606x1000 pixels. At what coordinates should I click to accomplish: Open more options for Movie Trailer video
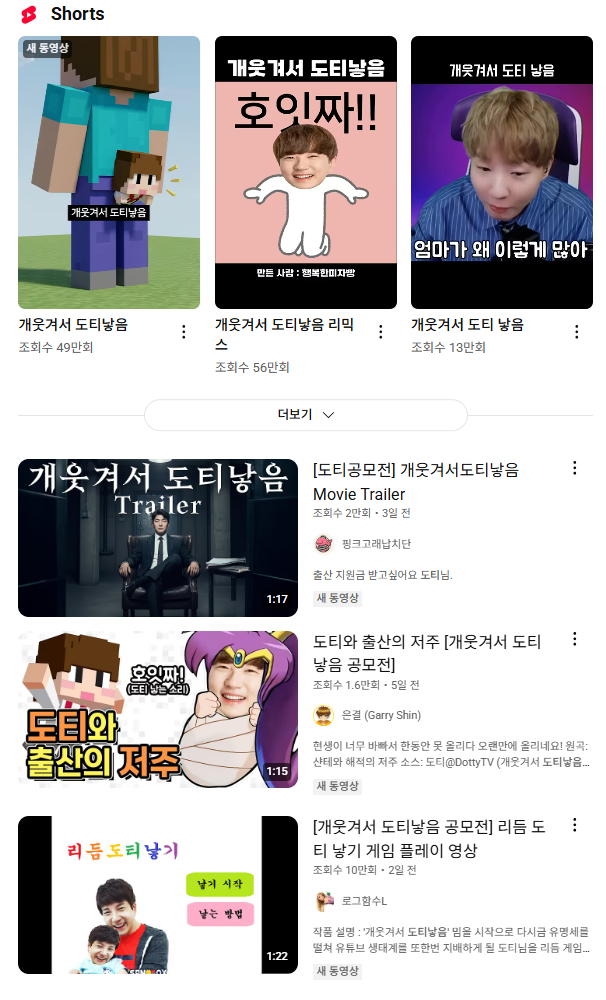click(574, 468)
